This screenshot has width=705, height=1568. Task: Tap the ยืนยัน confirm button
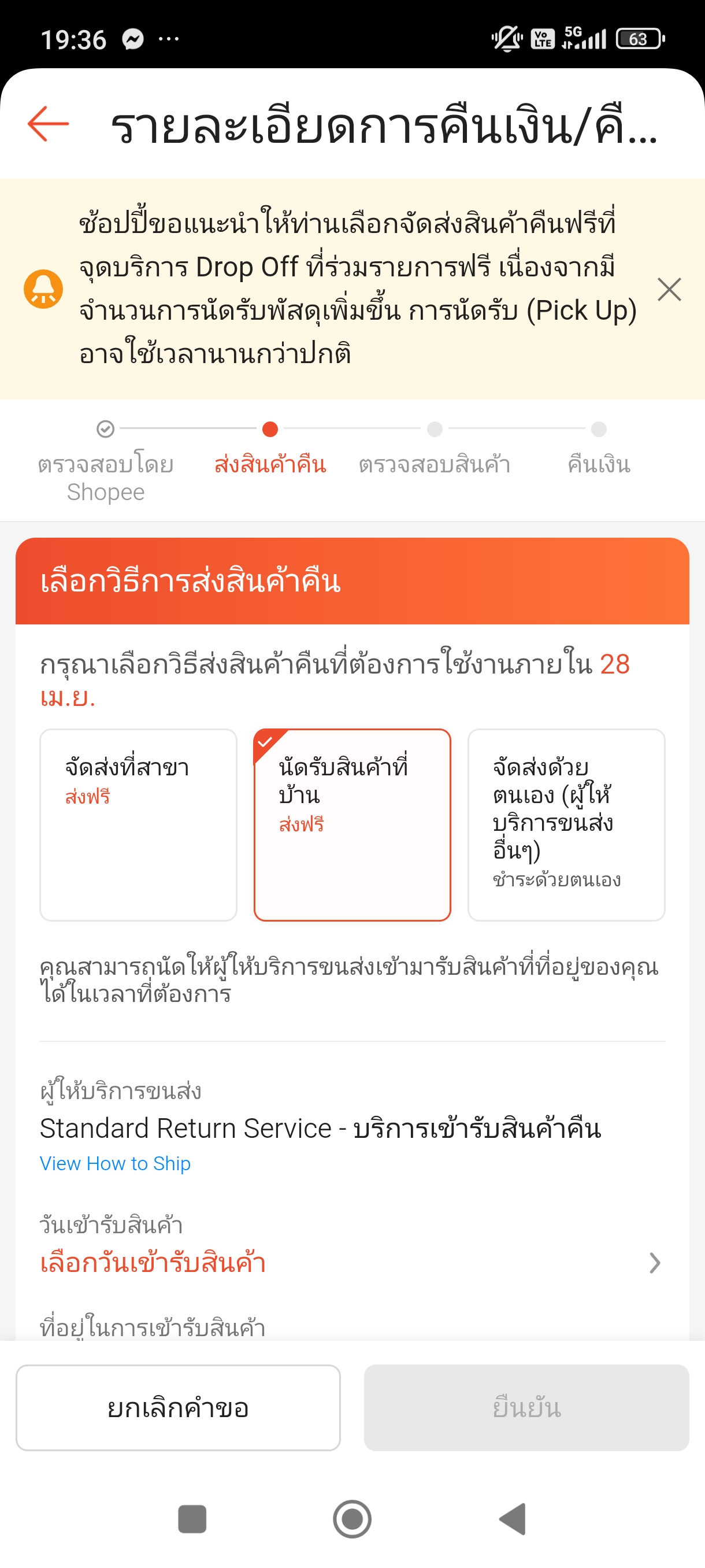tap(526, 1407)
